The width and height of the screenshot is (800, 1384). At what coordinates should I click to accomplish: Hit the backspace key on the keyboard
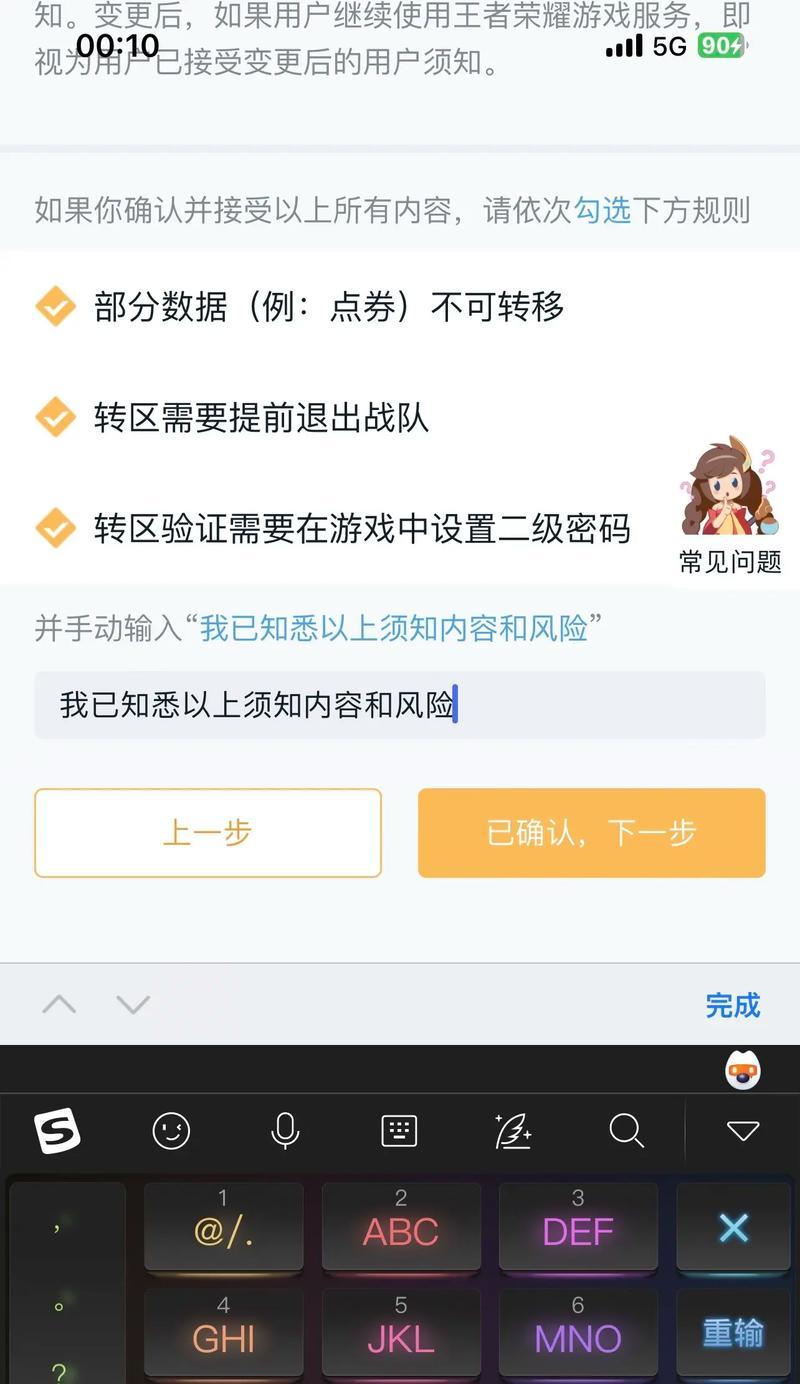[x=734, y=1227]
